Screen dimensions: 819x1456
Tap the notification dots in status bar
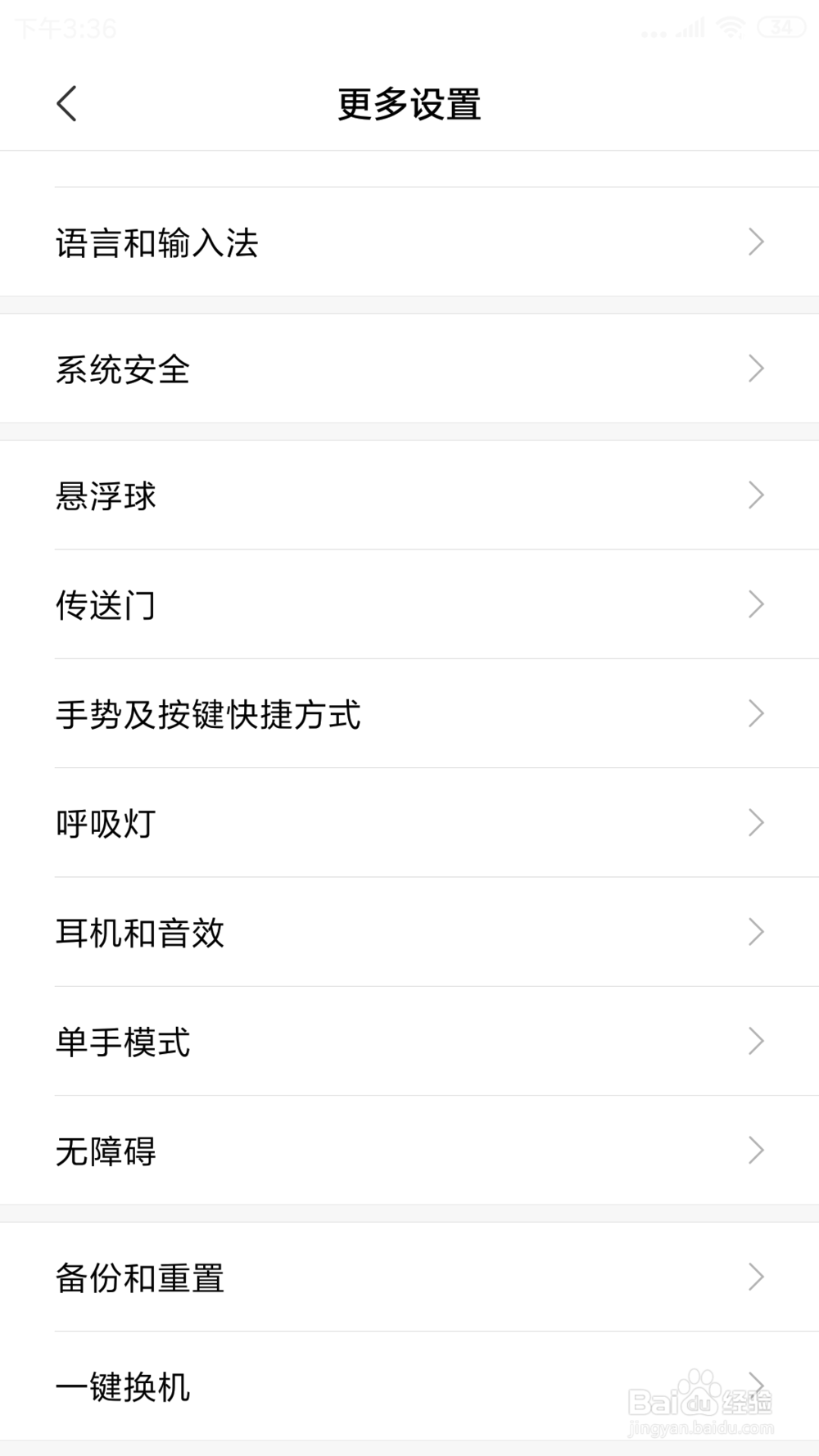pyautogui.click(x=652, y=29)
